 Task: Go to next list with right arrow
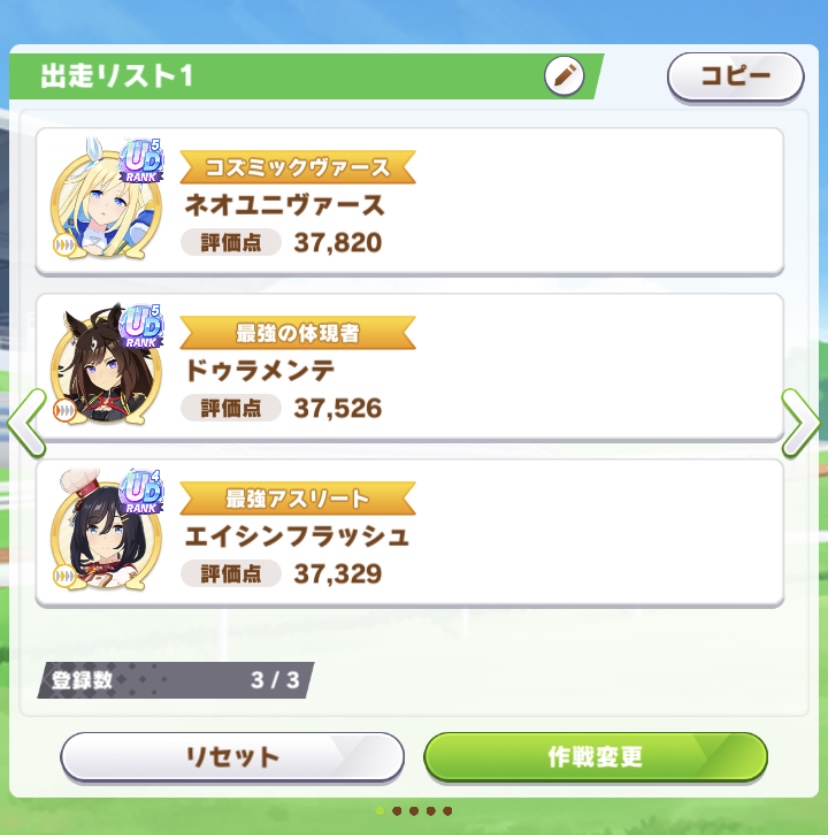tap(801, 422)
